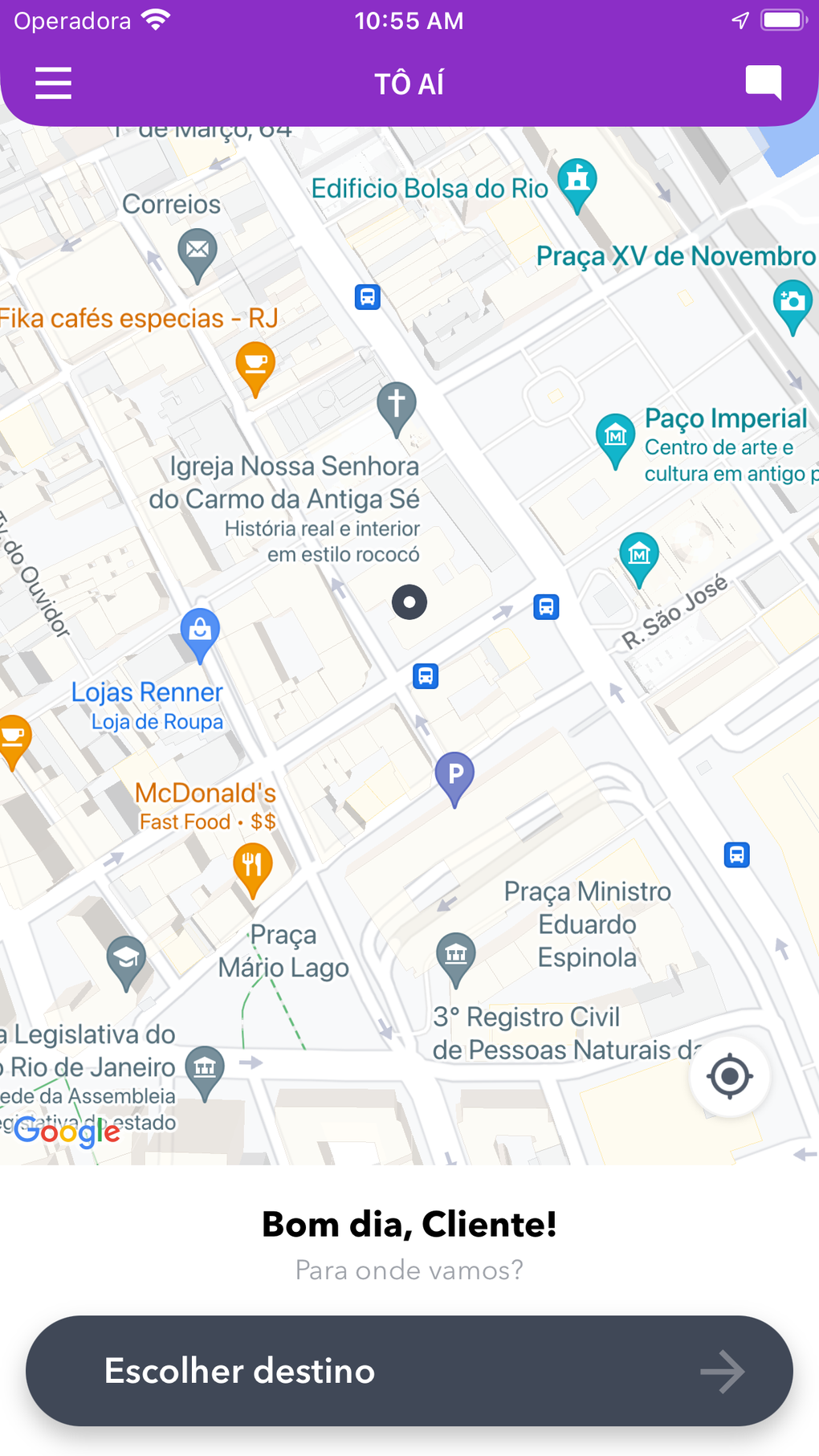Select the 3° Registro Civil pin
Screen dimensions: 819x1456
tap(455, 955)
